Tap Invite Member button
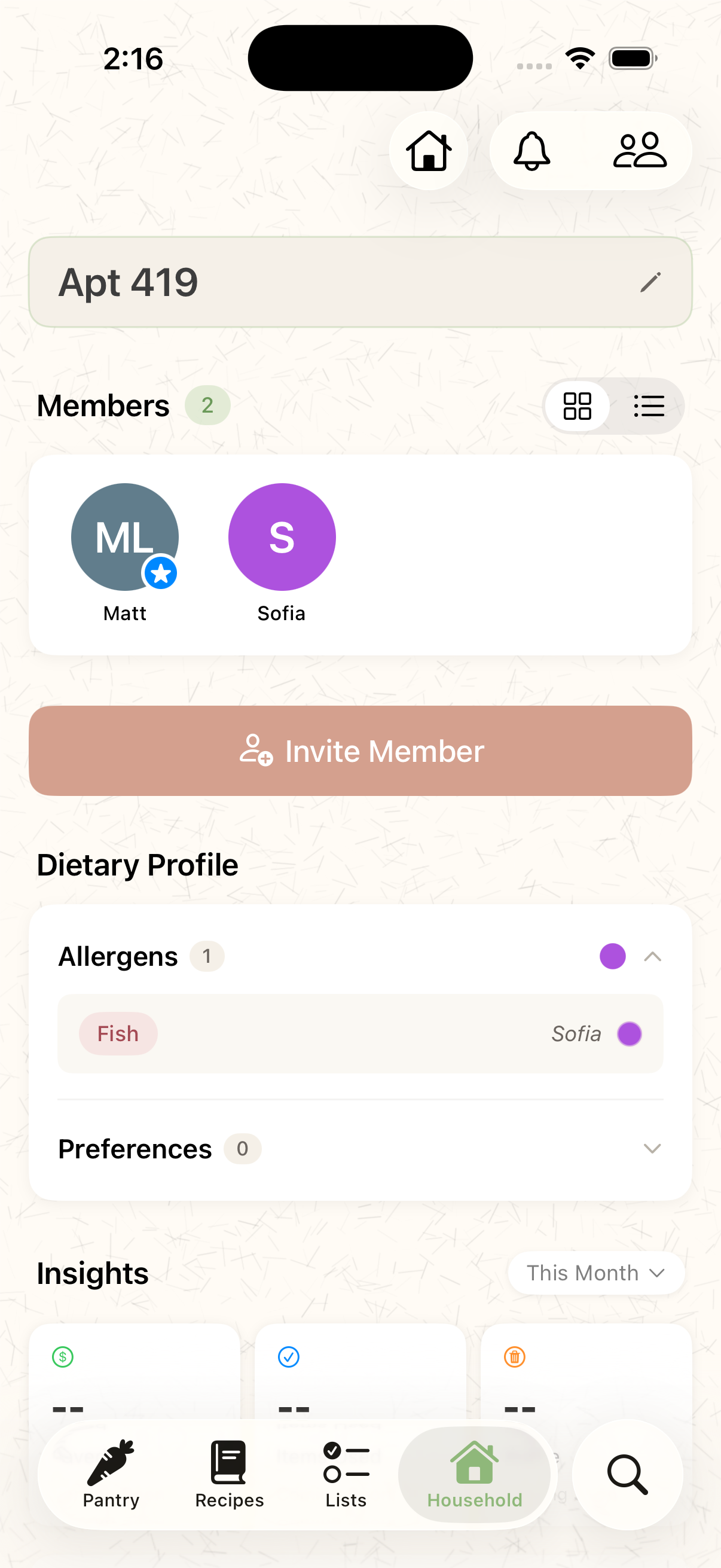The height and width of the screenshot is (1568, 721). pyautogui.click(x=360, y=751)
